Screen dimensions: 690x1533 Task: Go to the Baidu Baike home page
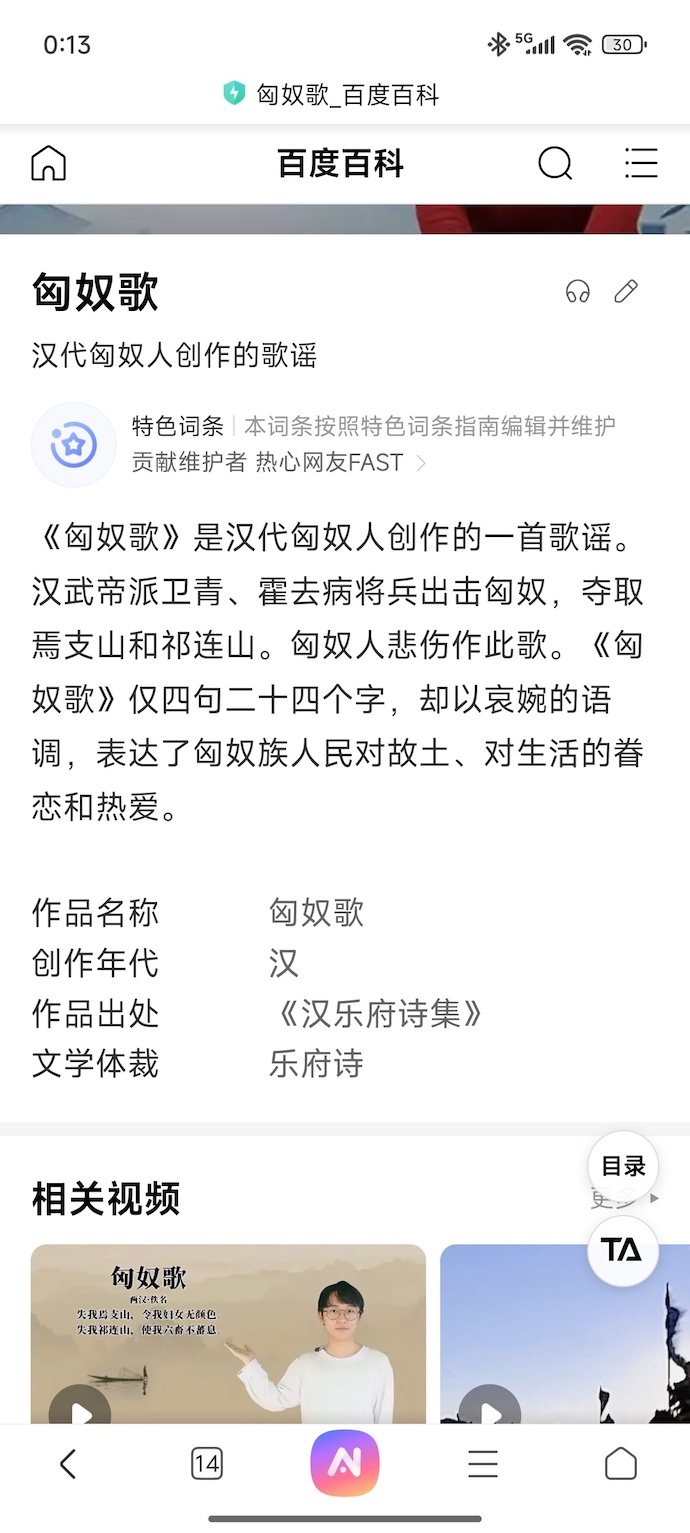tap(48, 163)
